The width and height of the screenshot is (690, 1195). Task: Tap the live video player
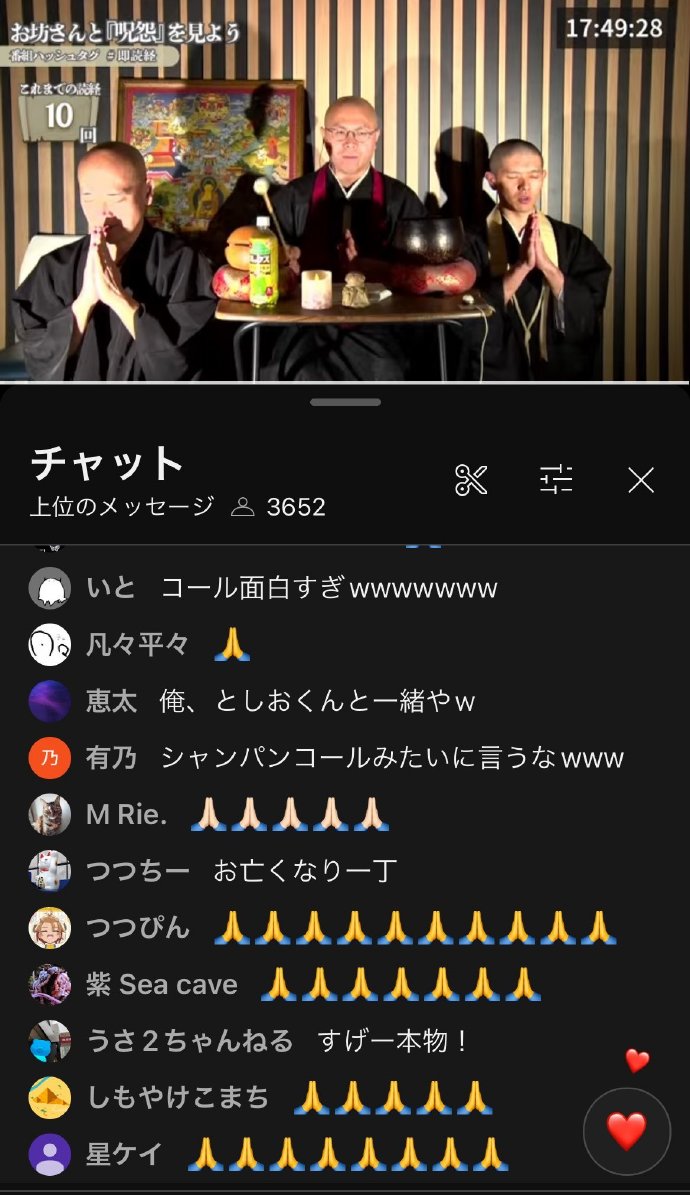tap(345, 190)
